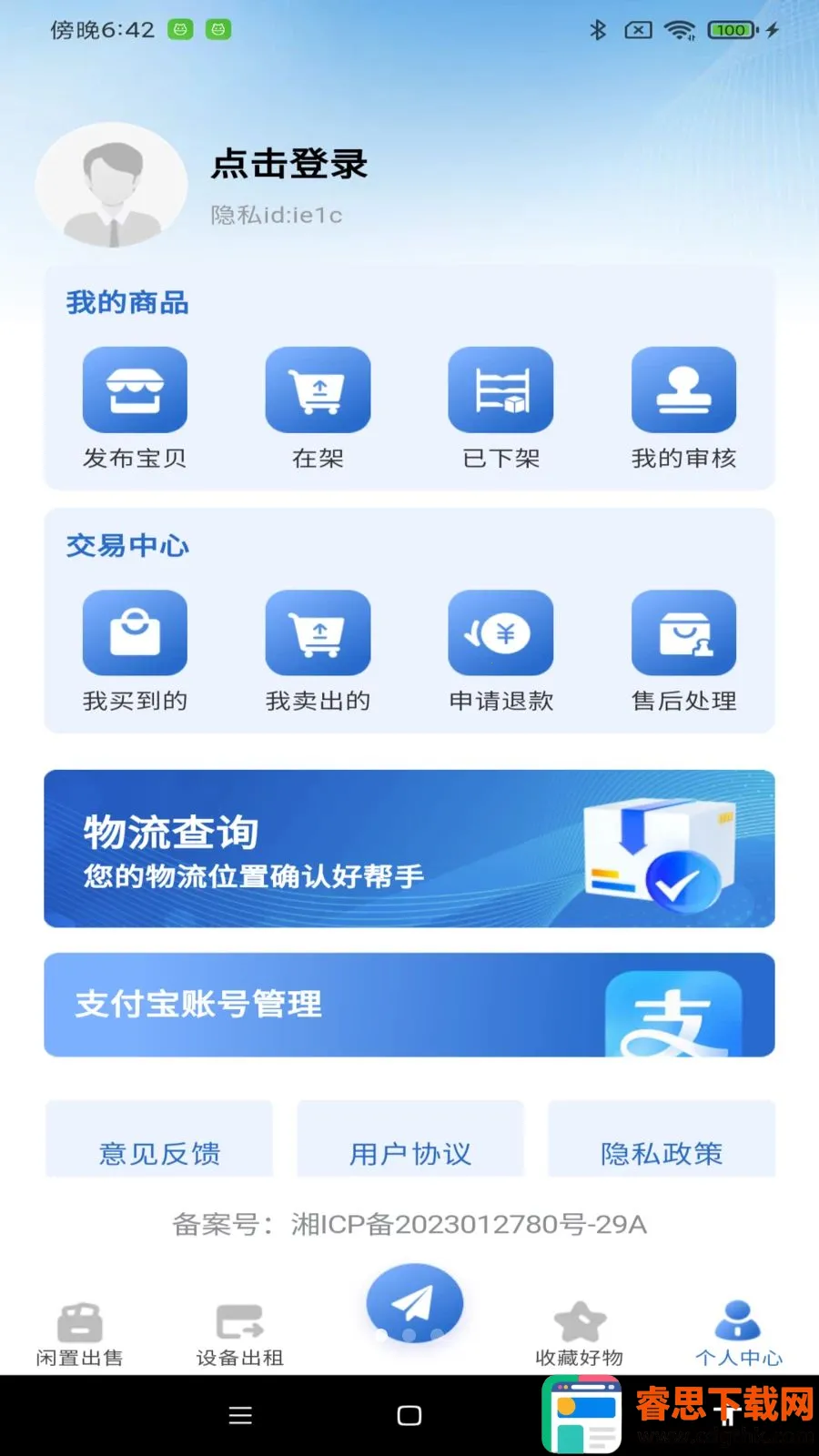The height and width of the screenshot is (1456, 819).
Task: Tap the system home button
Action: (x=409, y=1415)
